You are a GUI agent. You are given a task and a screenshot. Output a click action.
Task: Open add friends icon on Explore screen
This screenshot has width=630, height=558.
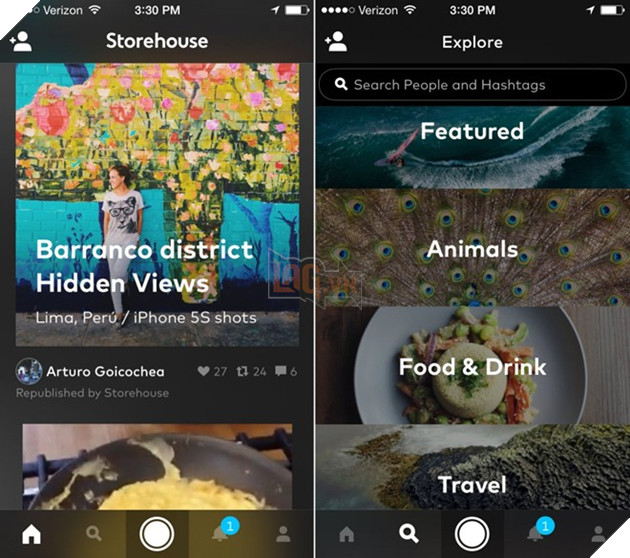point(336,41)
